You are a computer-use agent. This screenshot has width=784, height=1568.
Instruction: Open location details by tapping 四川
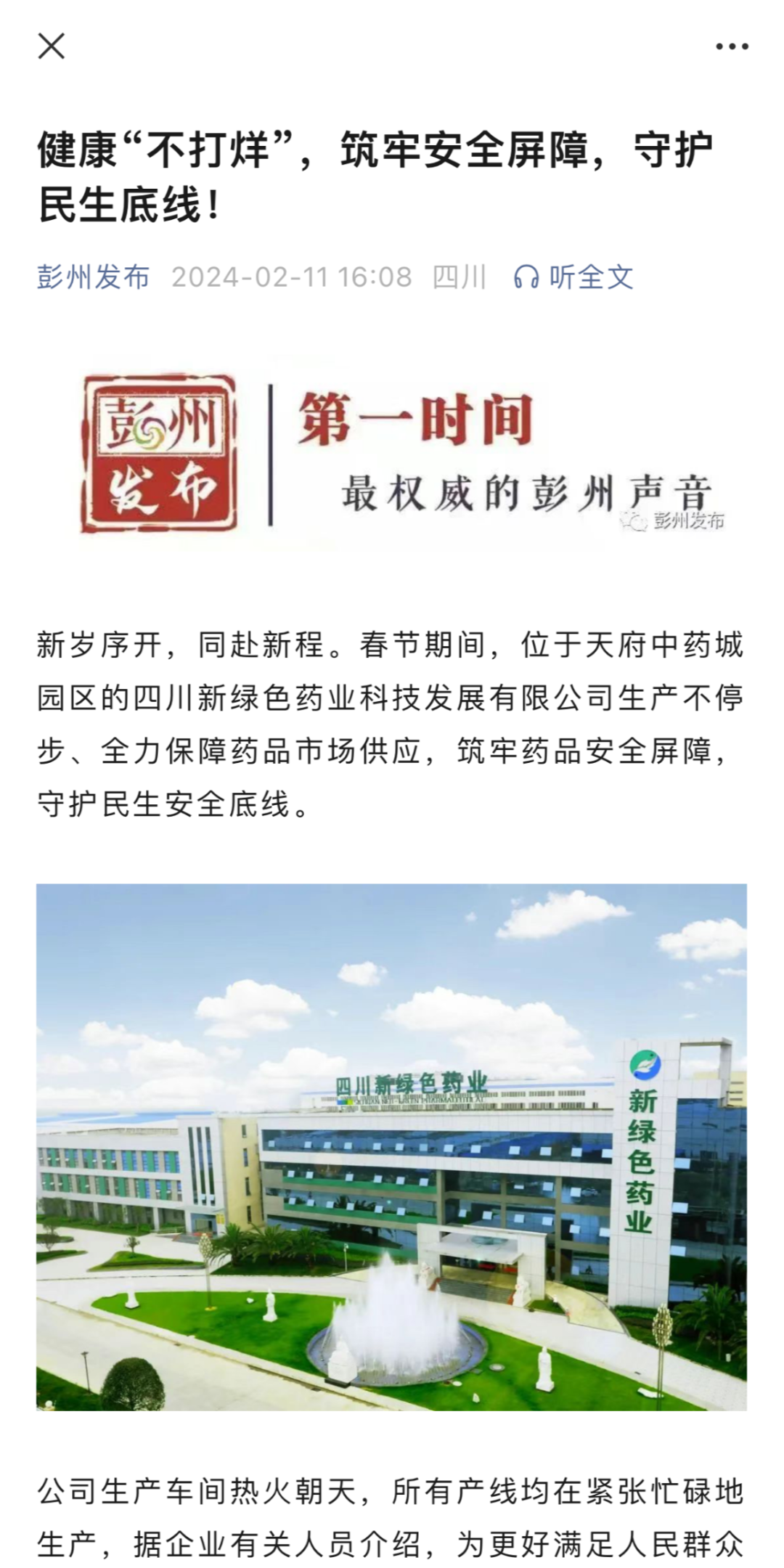(x=460, y=278)
